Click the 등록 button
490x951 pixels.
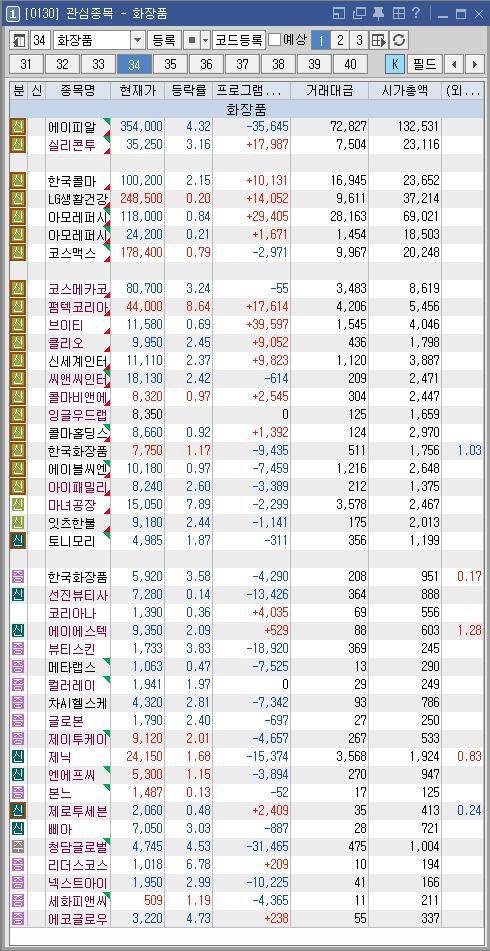click(164, 41)
